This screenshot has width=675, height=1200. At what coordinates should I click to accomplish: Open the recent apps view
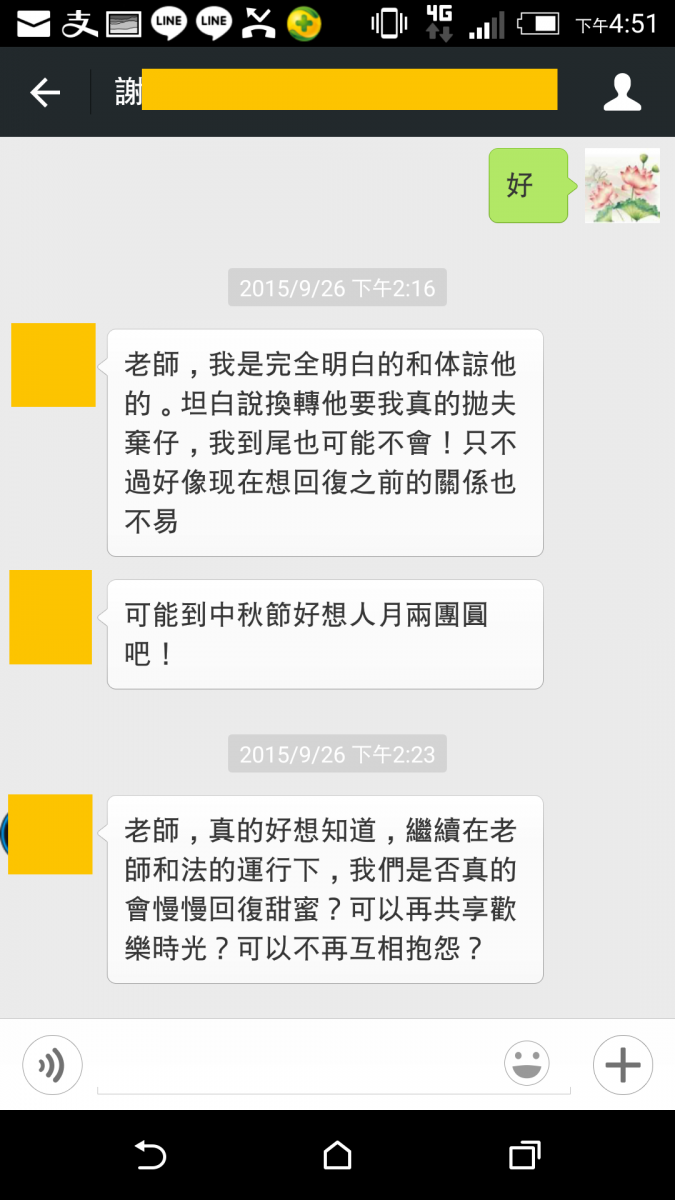[x=525, y=1155]
